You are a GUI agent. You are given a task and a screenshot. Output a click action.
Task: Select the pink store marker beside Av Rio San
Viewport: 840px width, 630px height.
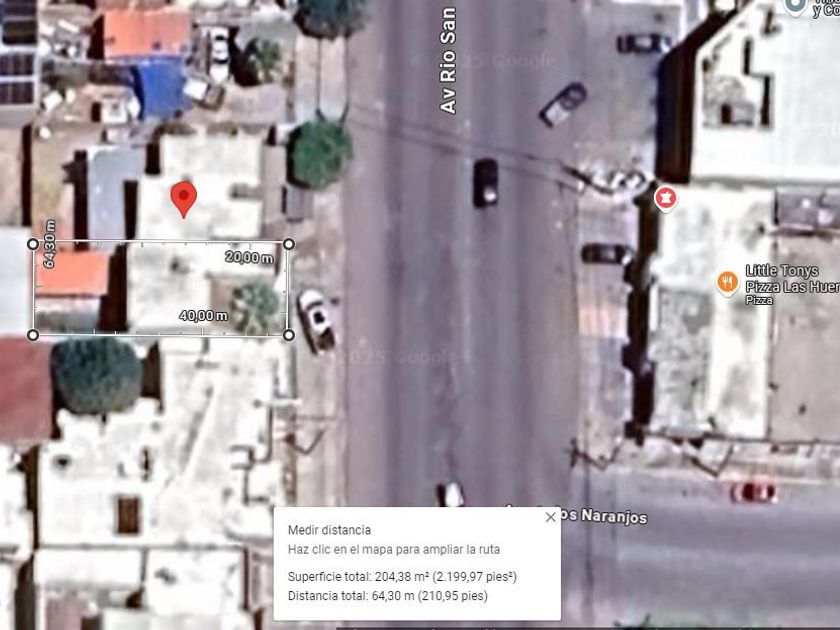coord(665,199)
